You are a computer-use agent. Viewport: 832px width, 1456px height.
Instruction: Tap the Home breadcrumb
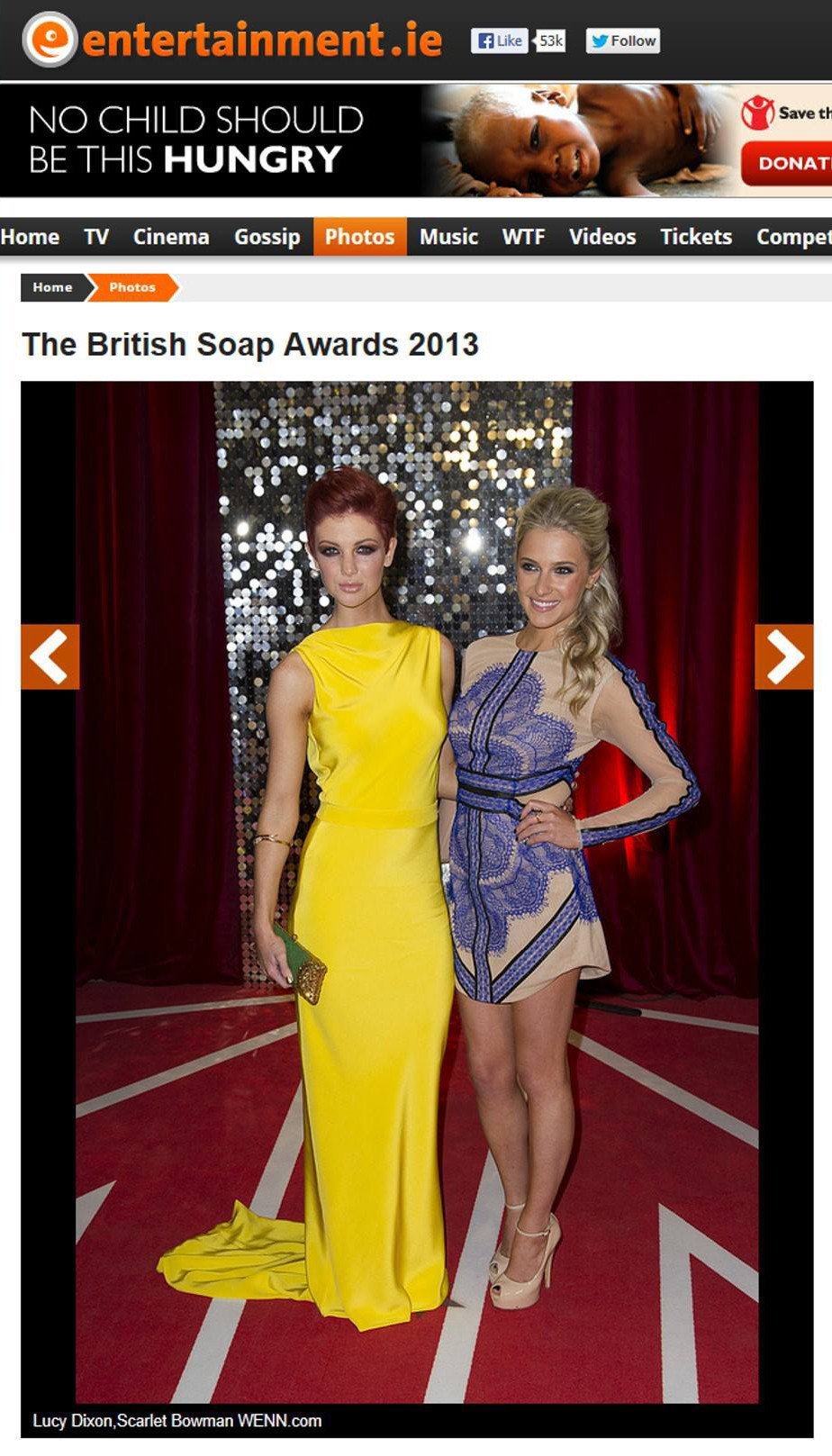[53, 287]
